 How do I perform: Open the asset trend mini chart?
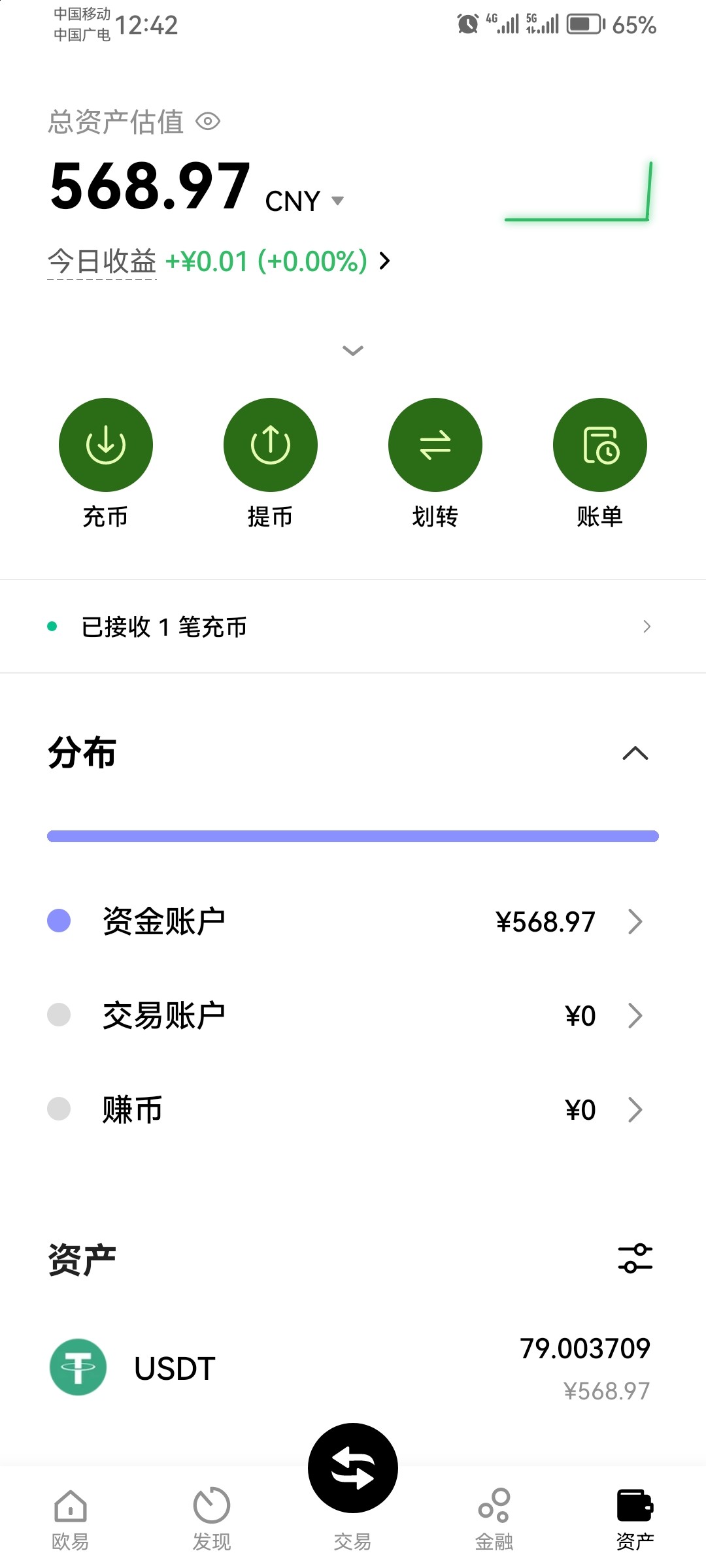pos(579,193)
